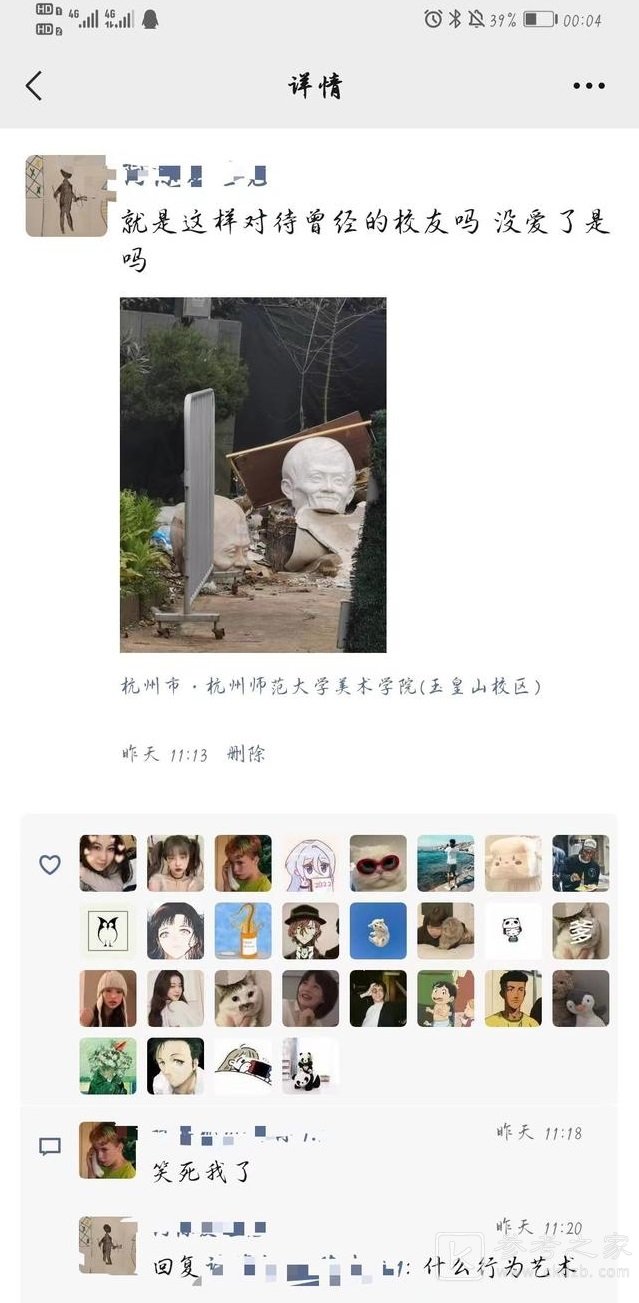Image resolution: width=639 pixels, height=1303 pixels.
Task: Reply to the comment 什么行为艺术
Action: [365, 1267]
